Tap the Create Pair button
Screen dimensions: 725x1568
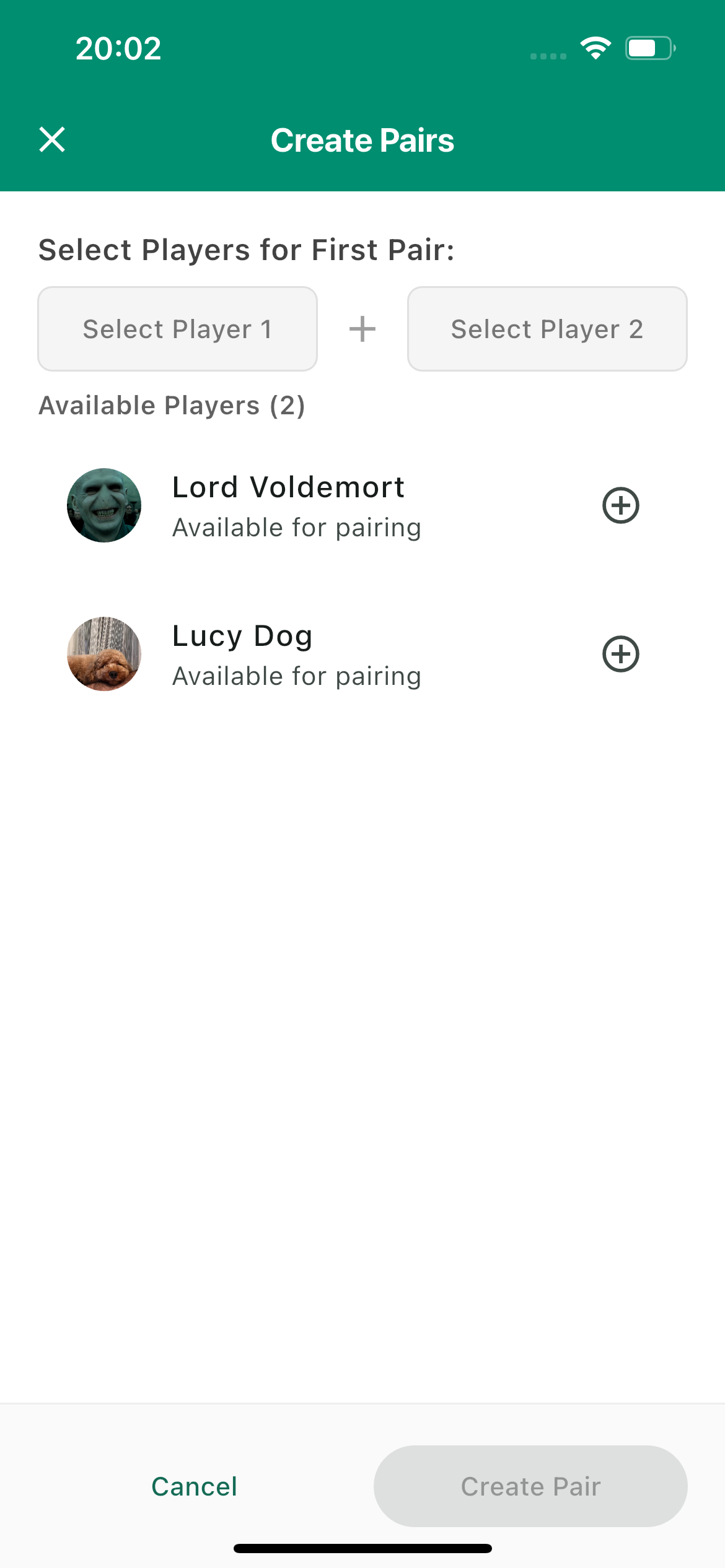(x=530, y=1486)
